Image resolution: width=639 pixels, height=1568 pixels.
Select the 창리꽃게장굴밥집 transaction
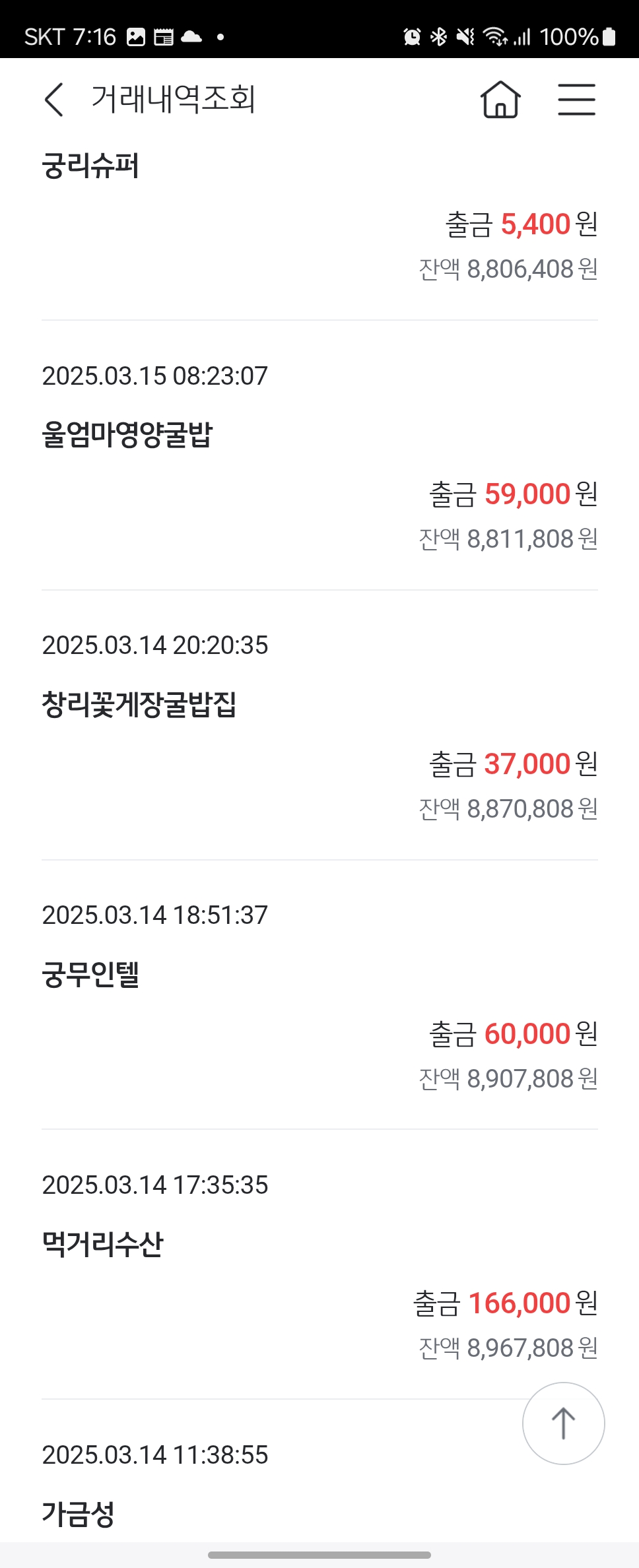pos(319,731)
